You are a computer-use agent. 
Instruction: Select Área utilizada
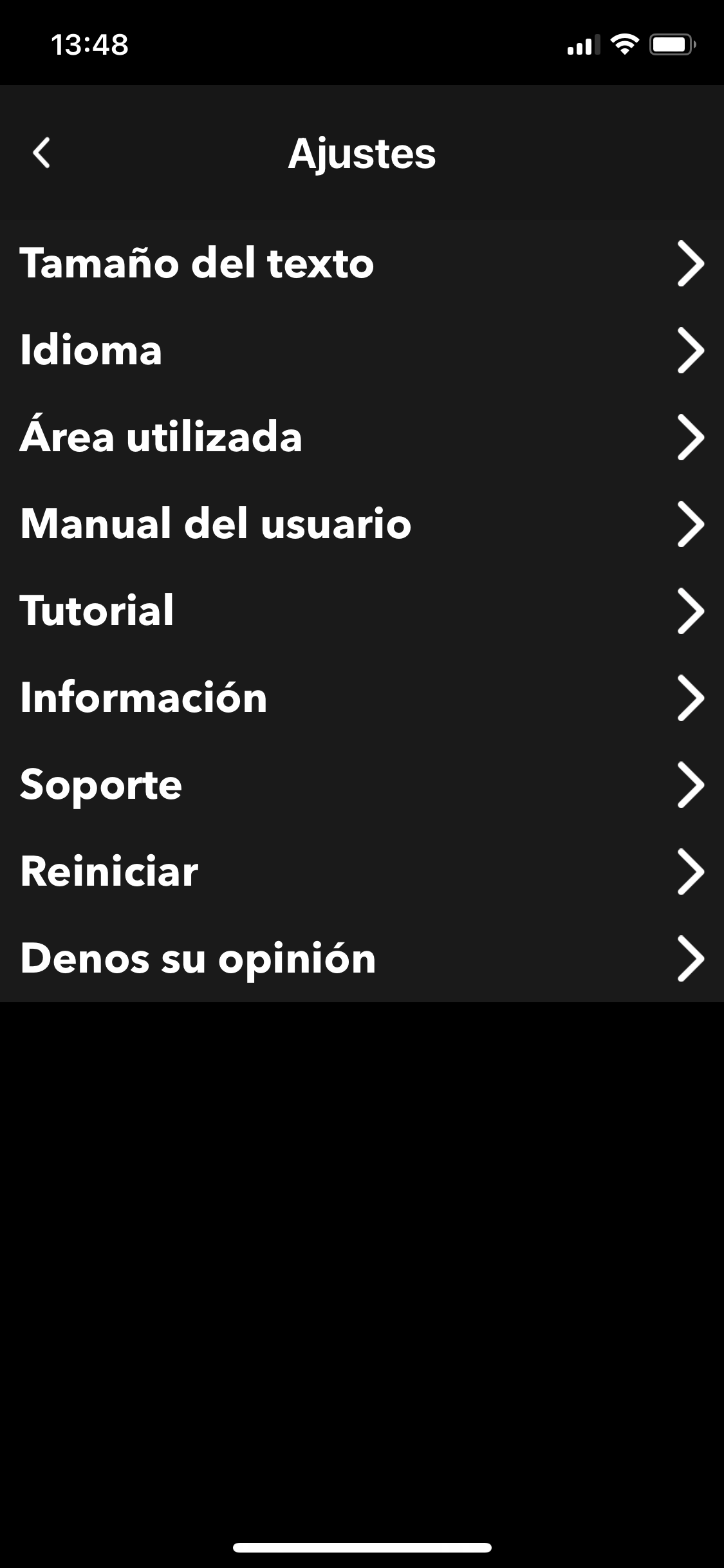point(162,437)
